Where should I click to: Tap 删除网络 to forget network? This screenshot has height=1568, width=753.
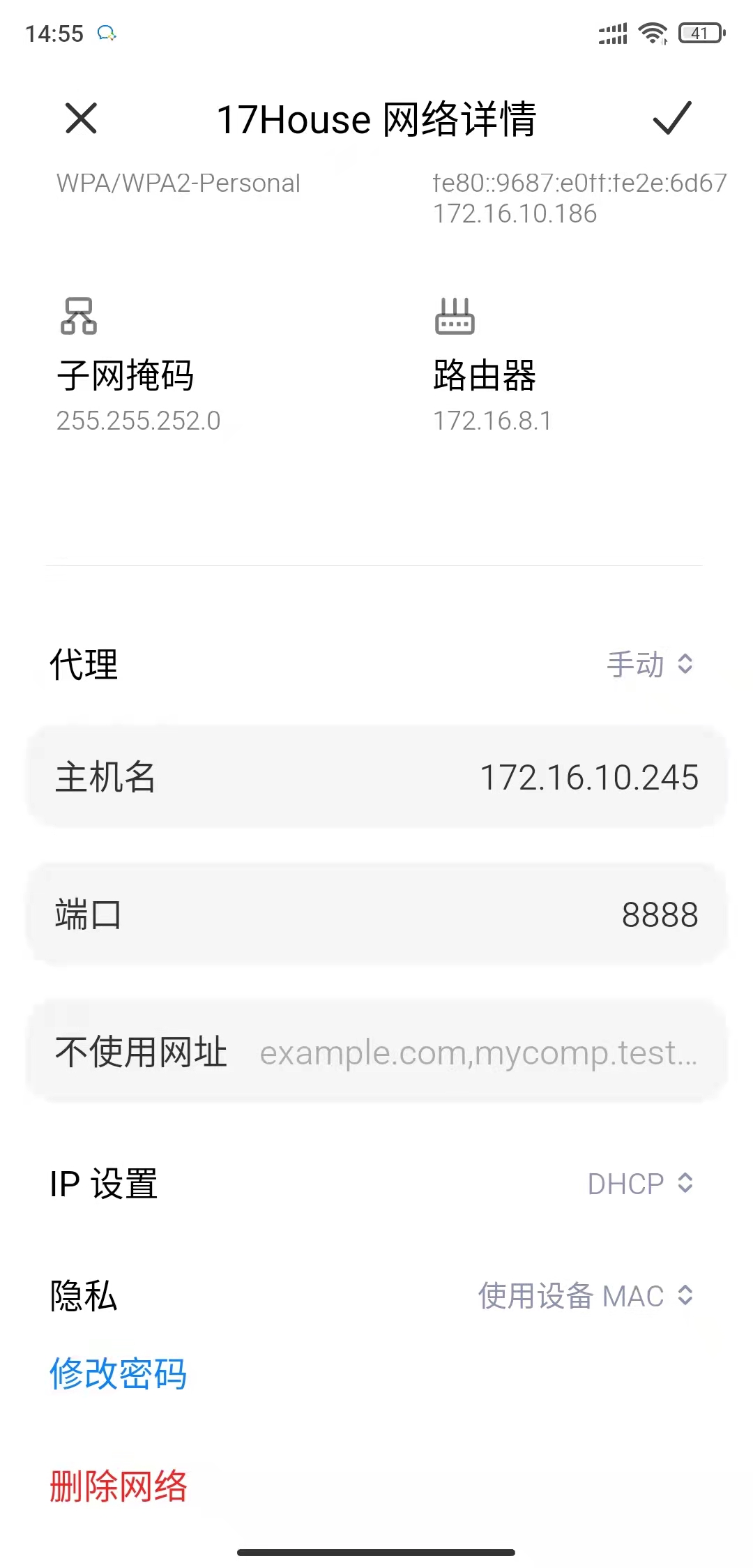coord(119,1486)
